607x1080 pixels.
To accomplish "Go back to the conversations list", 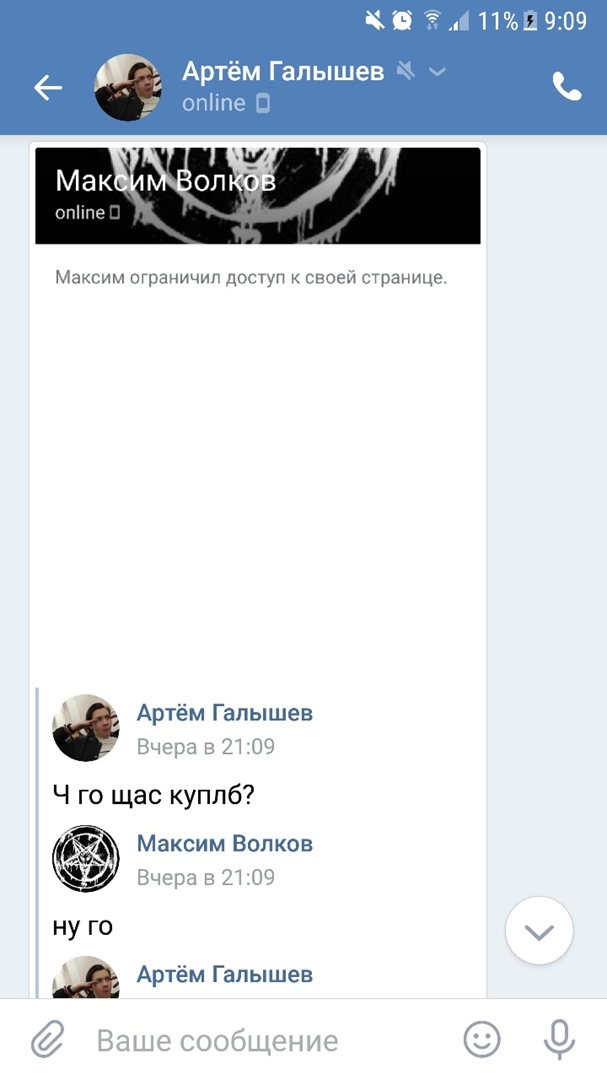I will [47, 88].
